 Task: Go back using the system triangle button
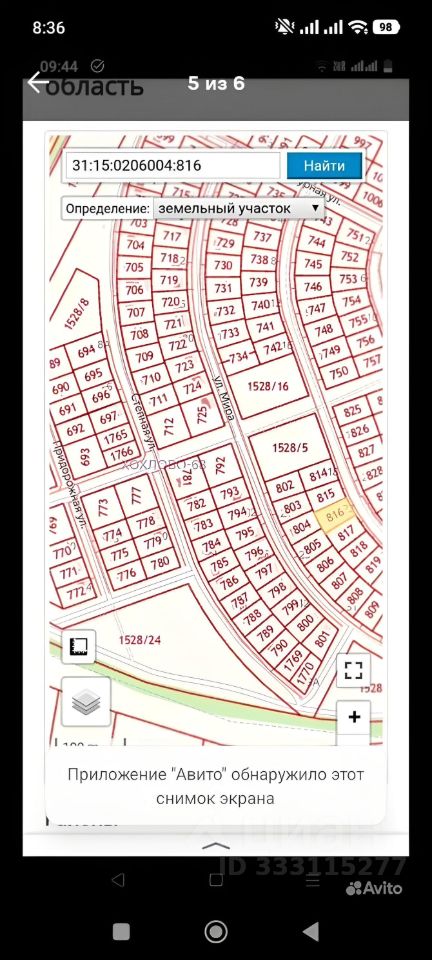click(x=311, y=931)
